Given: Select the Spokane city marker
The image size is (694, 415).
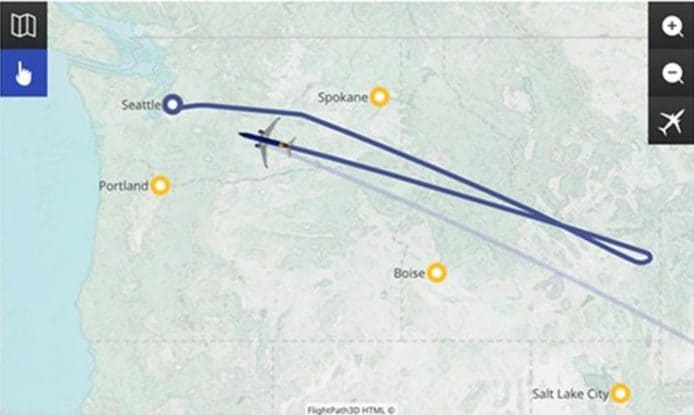Looking at the screenshot, I should (x=380, y=97).
